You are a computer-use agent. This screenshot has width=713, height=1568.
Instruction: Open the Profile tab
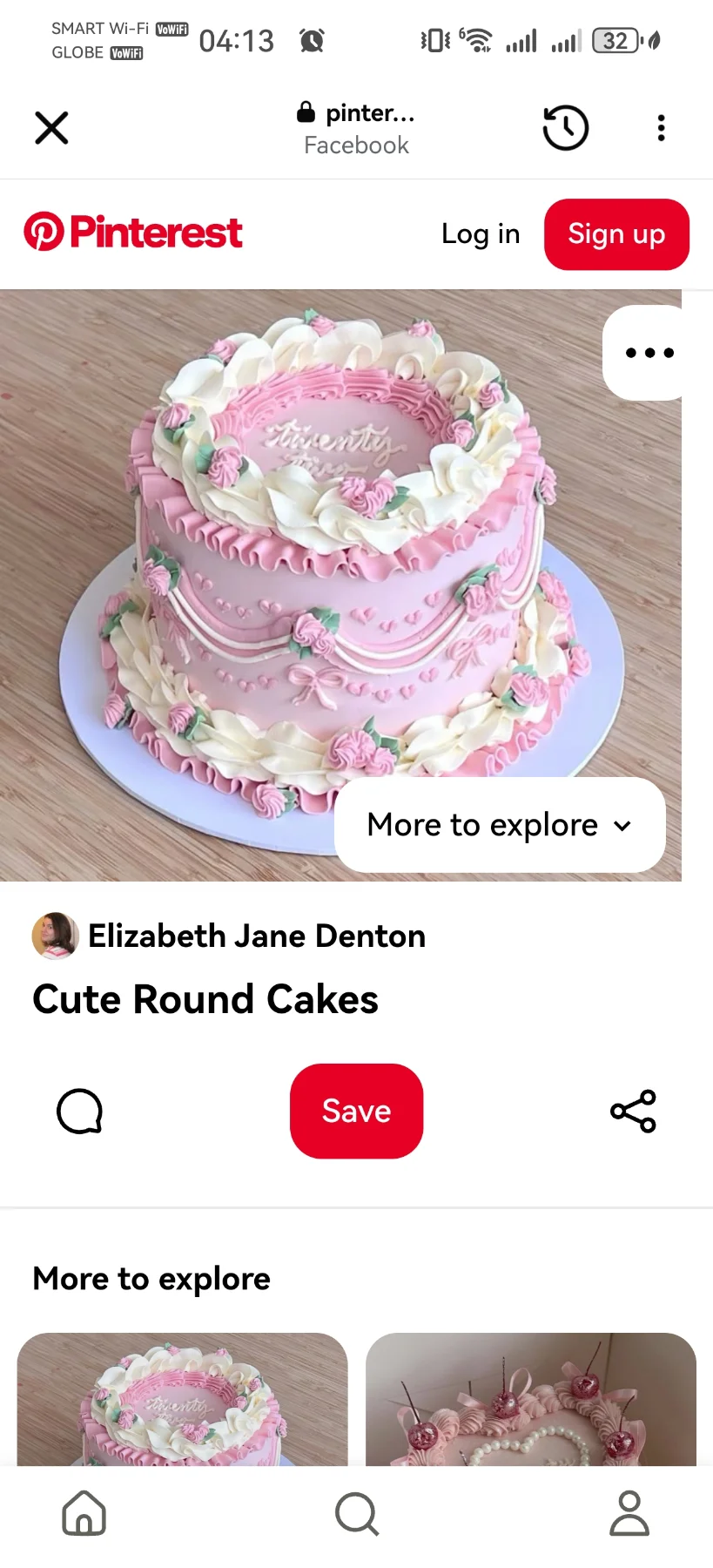[x=629, y=1513]
